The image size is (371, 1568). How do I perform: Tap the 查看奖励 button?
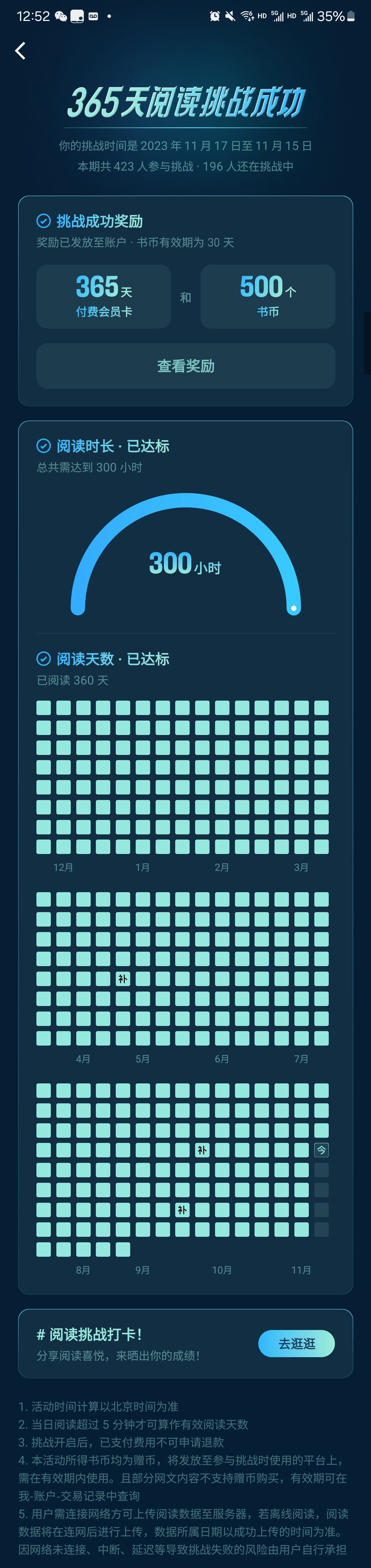click(185, 366)
